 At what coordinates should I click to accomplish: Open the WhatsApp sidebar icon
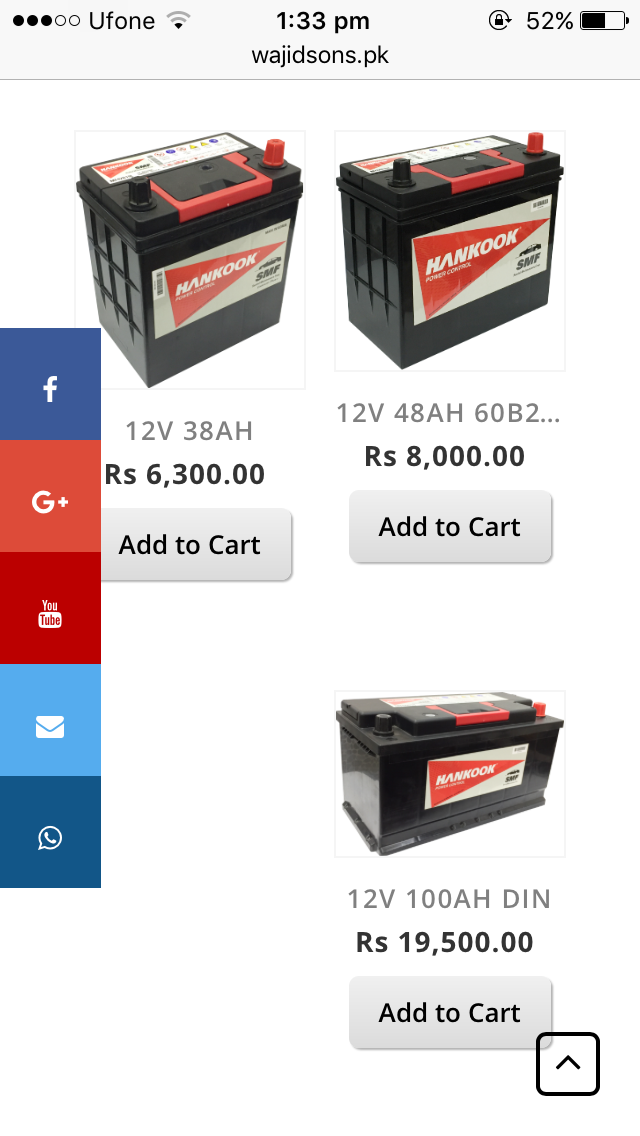(50, 832)
